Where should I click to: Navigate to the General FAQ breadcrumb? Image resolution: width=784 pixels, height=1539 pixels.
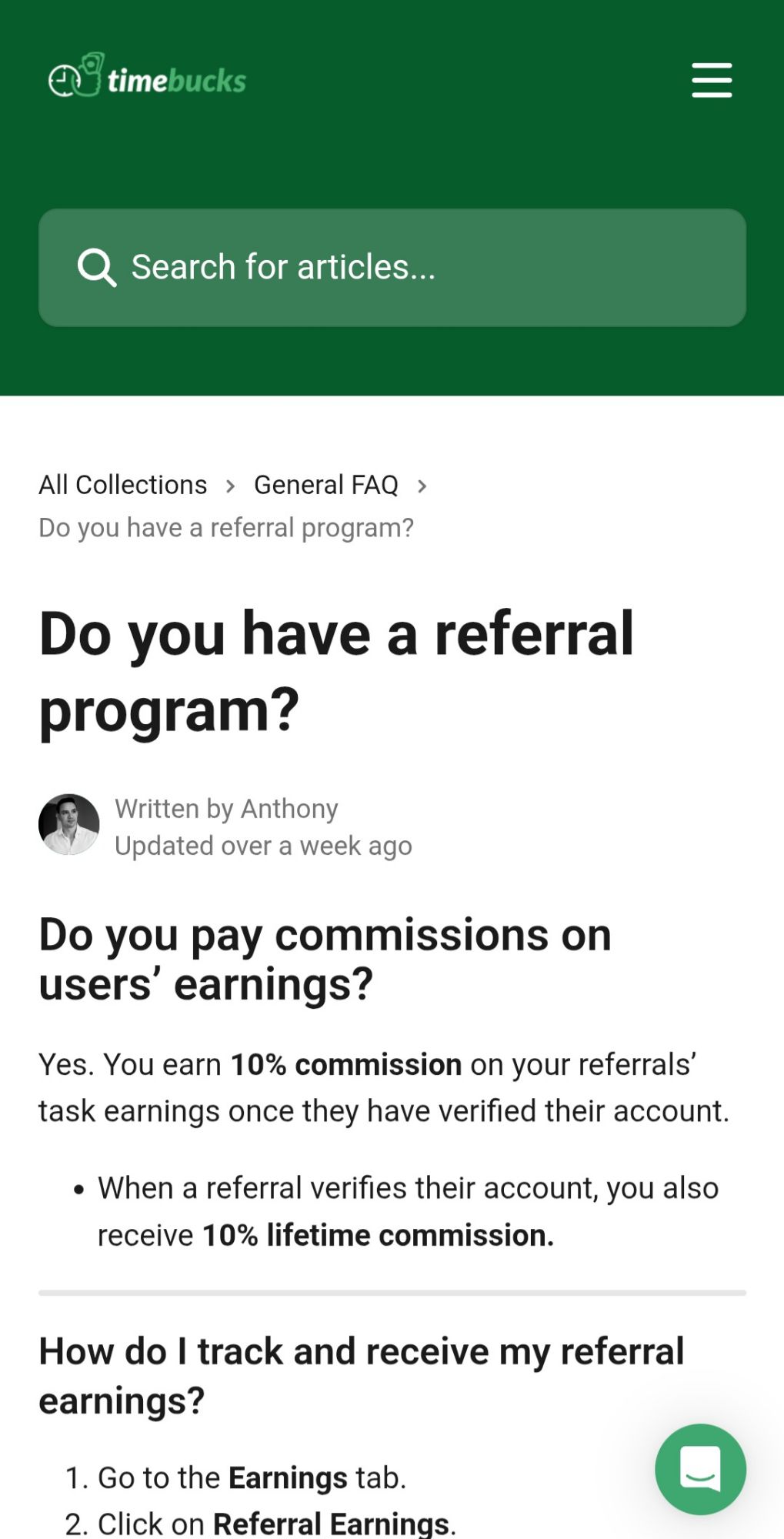[x=325, y=484]
